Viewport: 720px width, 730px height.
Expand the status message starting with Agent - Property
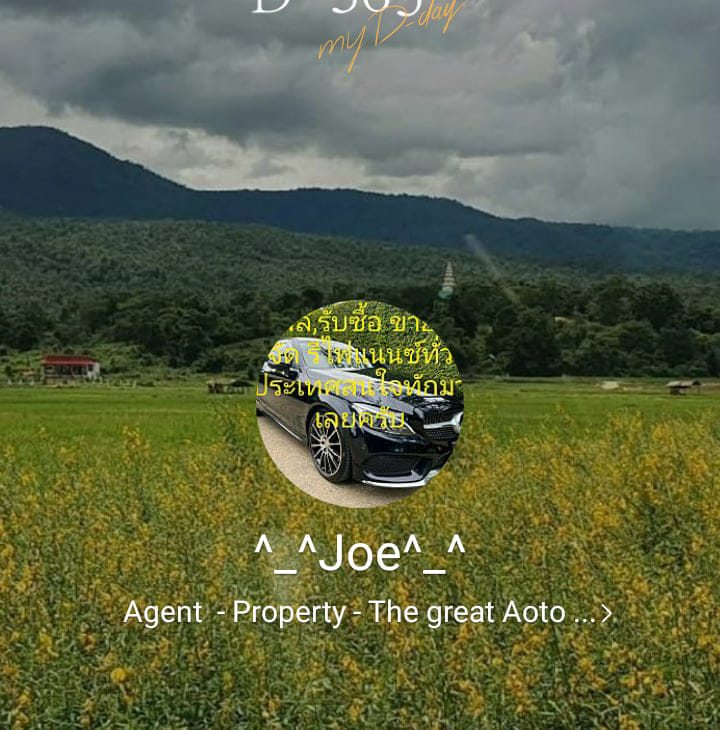click(366, 612)
